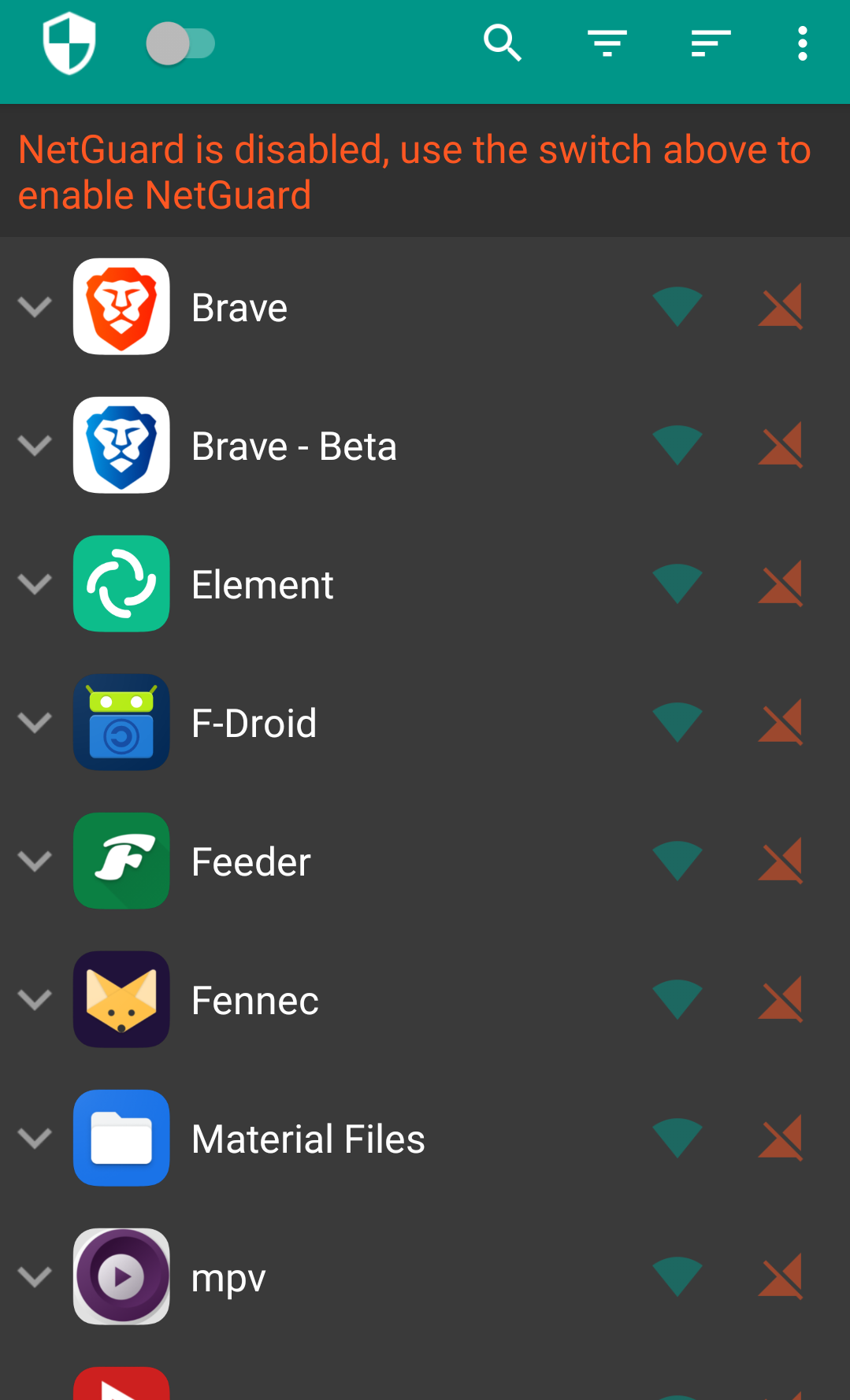This screenshot has width=850, height=1400.
Task: Expand the Brave app details
Action: (x=35, y=307)
